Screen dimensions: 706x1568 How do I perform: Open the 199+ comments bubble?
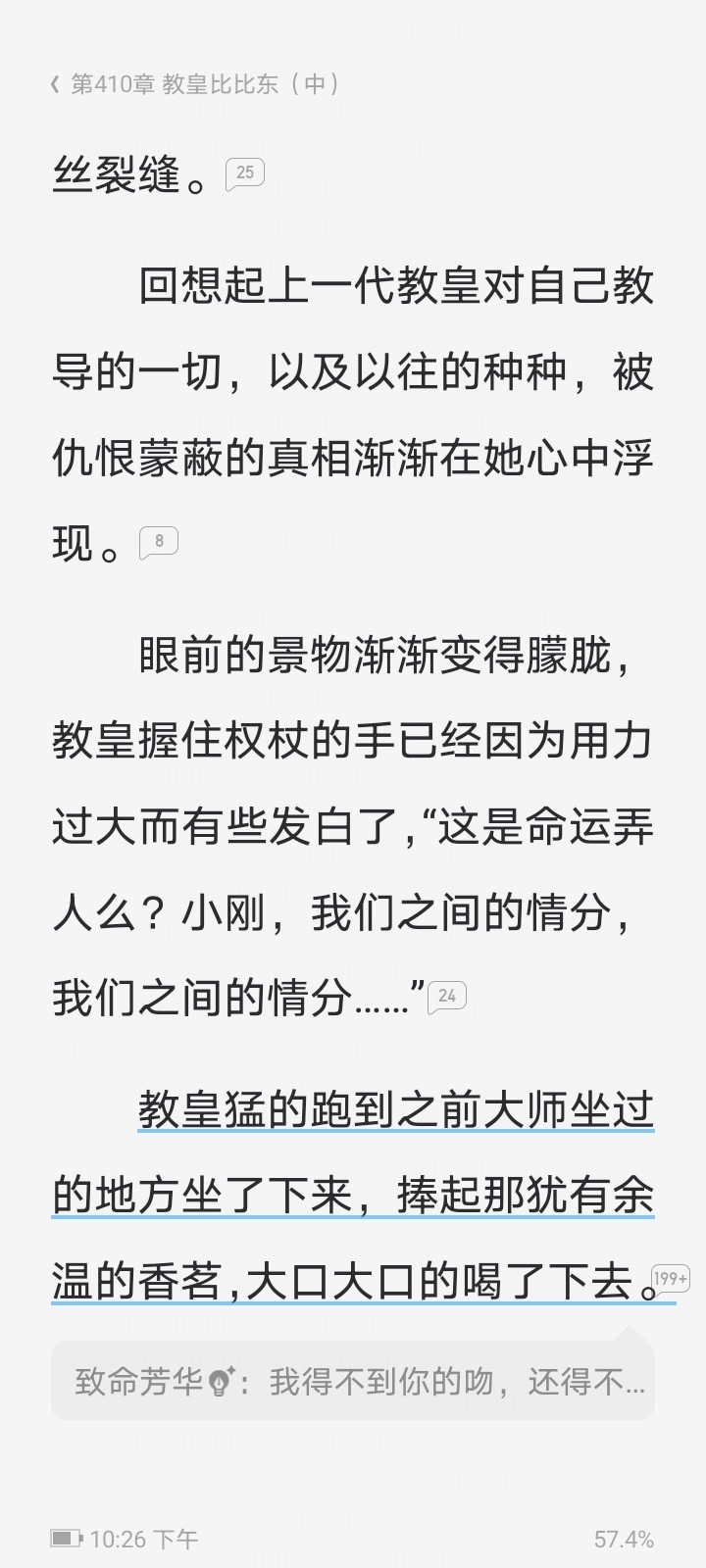click(671, 1279)
